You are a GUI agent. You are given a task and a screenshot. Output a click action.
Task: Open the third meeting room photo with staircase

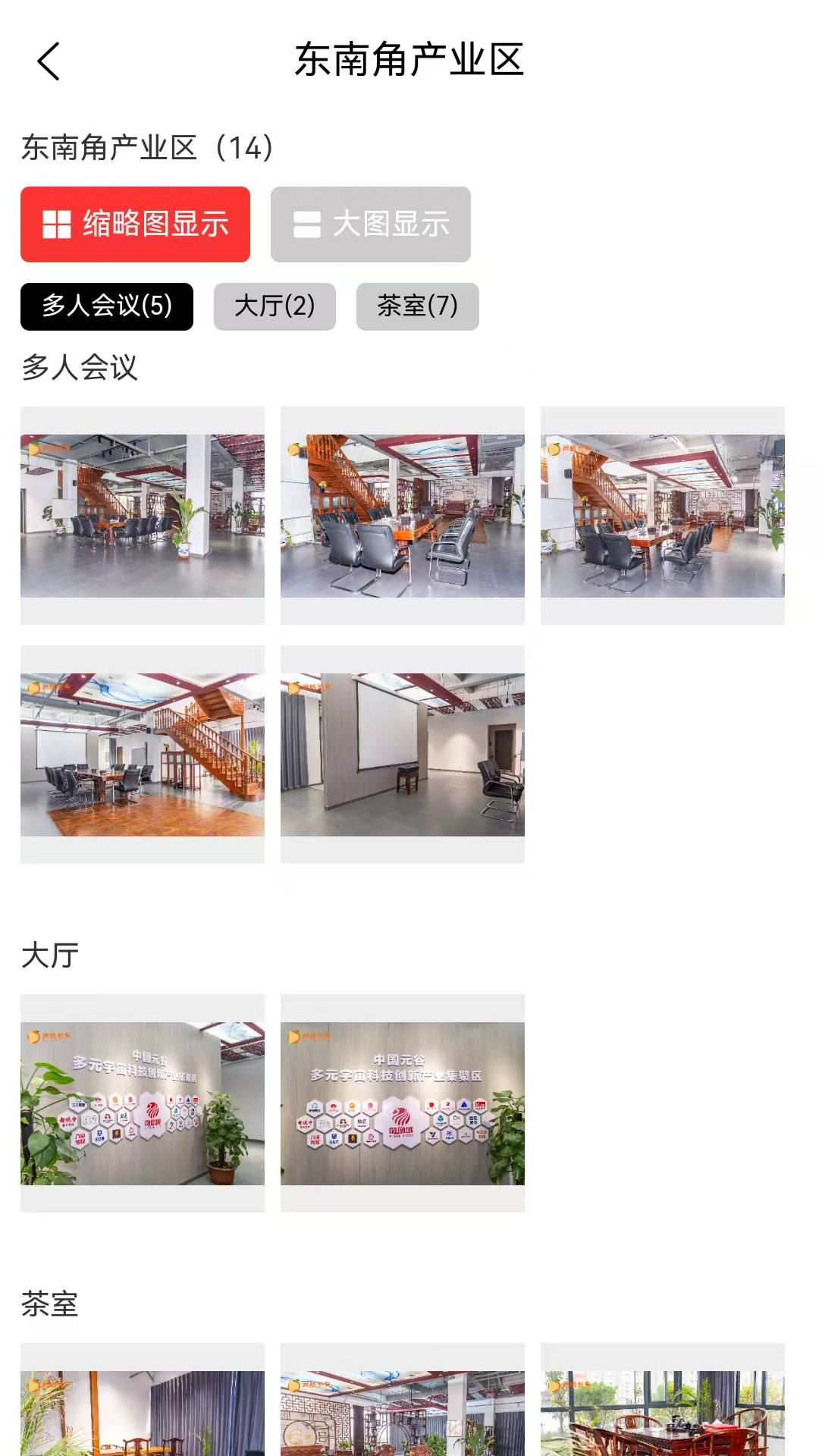(x=662, y=513)
